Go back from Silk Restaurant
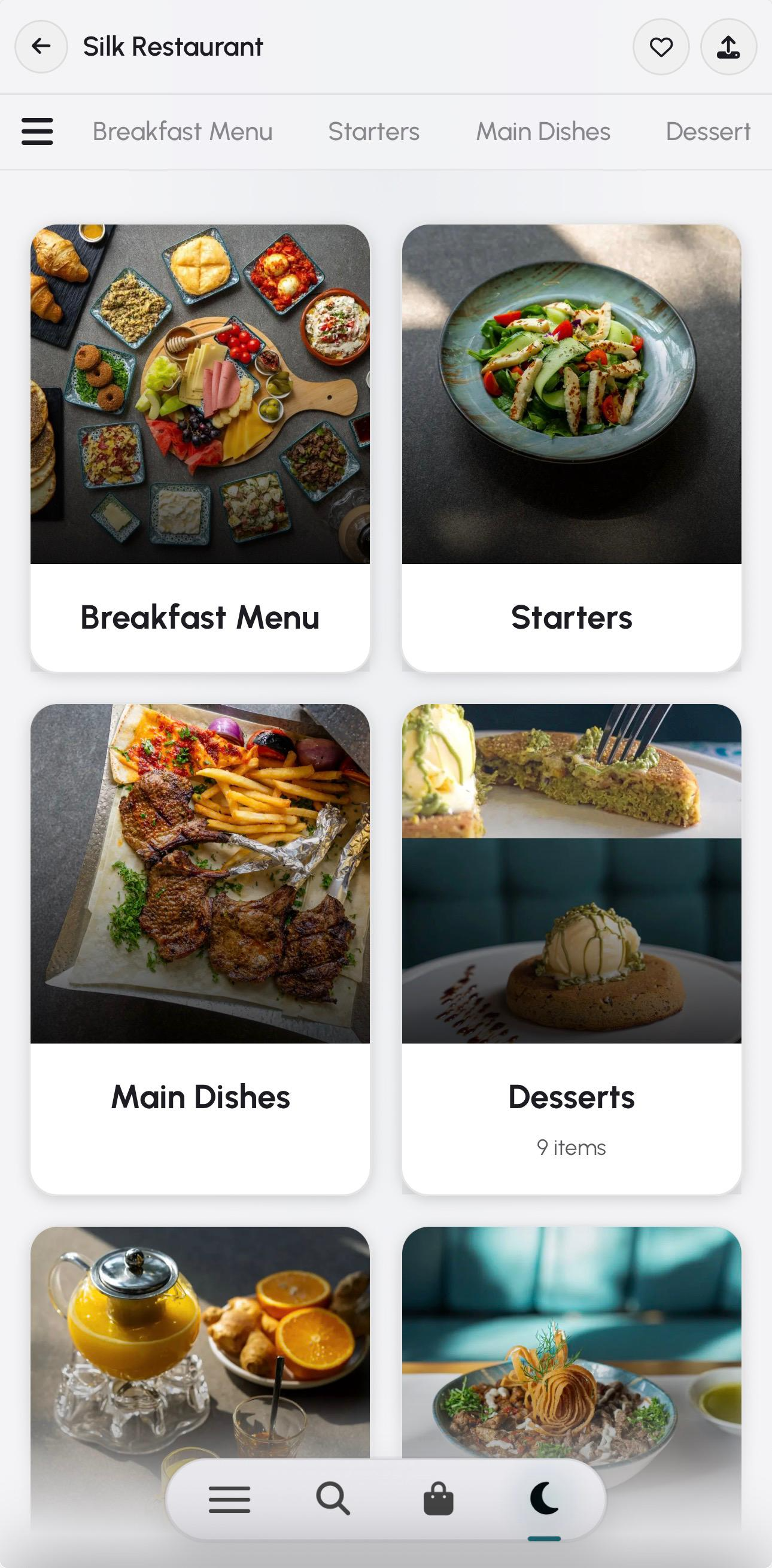 tap(41, 46)
